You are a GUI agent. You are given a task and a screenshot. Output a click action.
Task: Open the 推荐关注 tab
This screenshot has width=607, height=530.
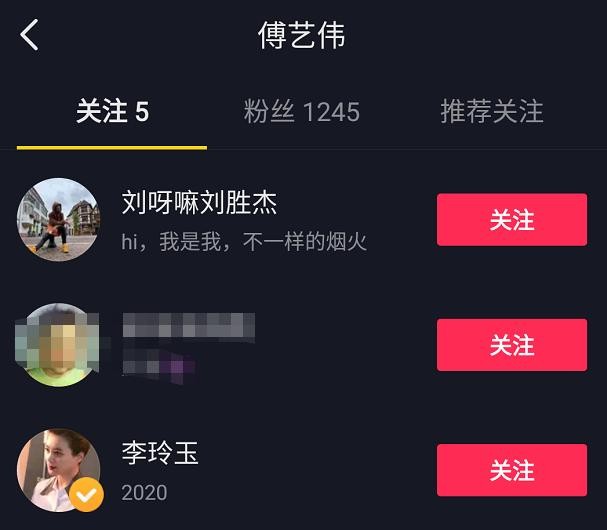(x=492, y=112)
